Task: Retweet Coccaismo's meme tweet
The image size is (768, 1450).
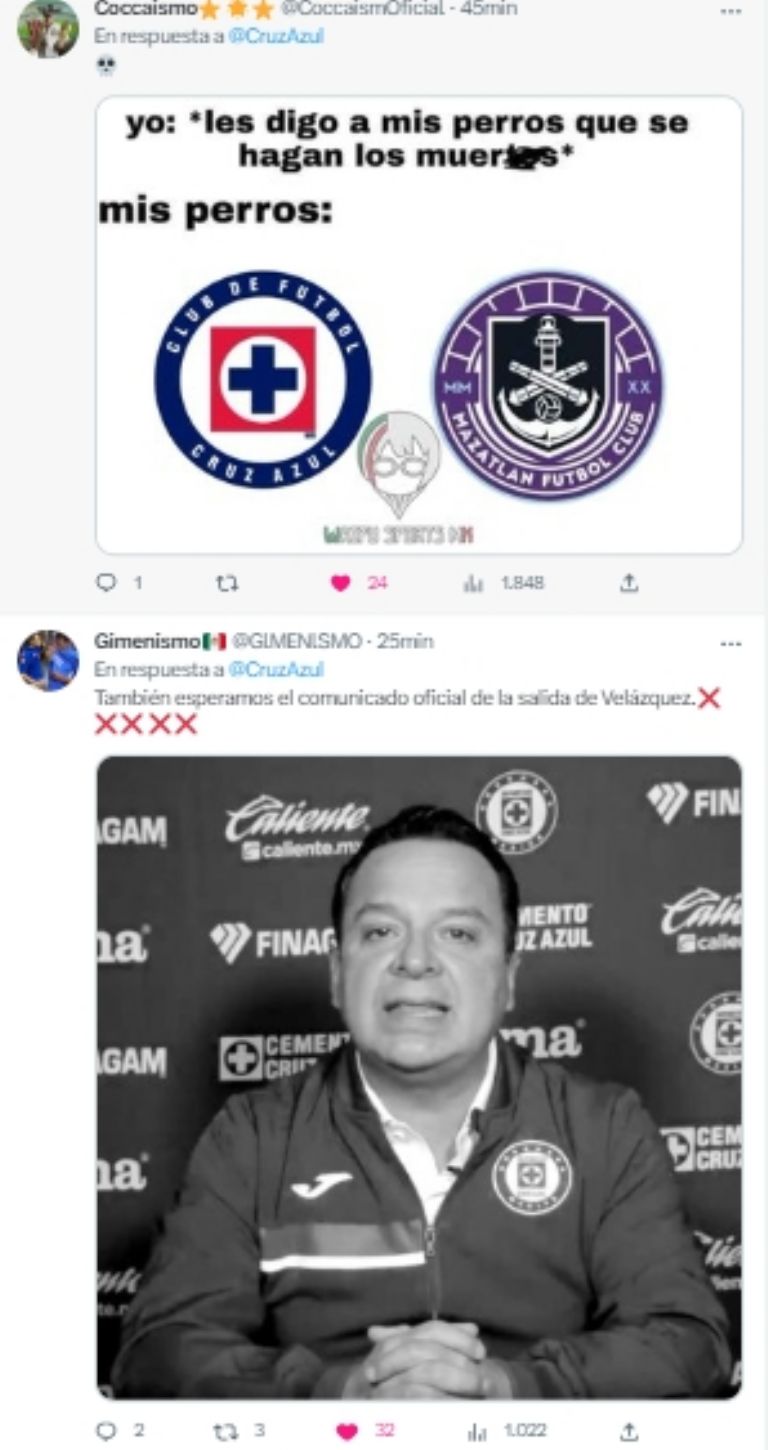Action: pos(227,582)
